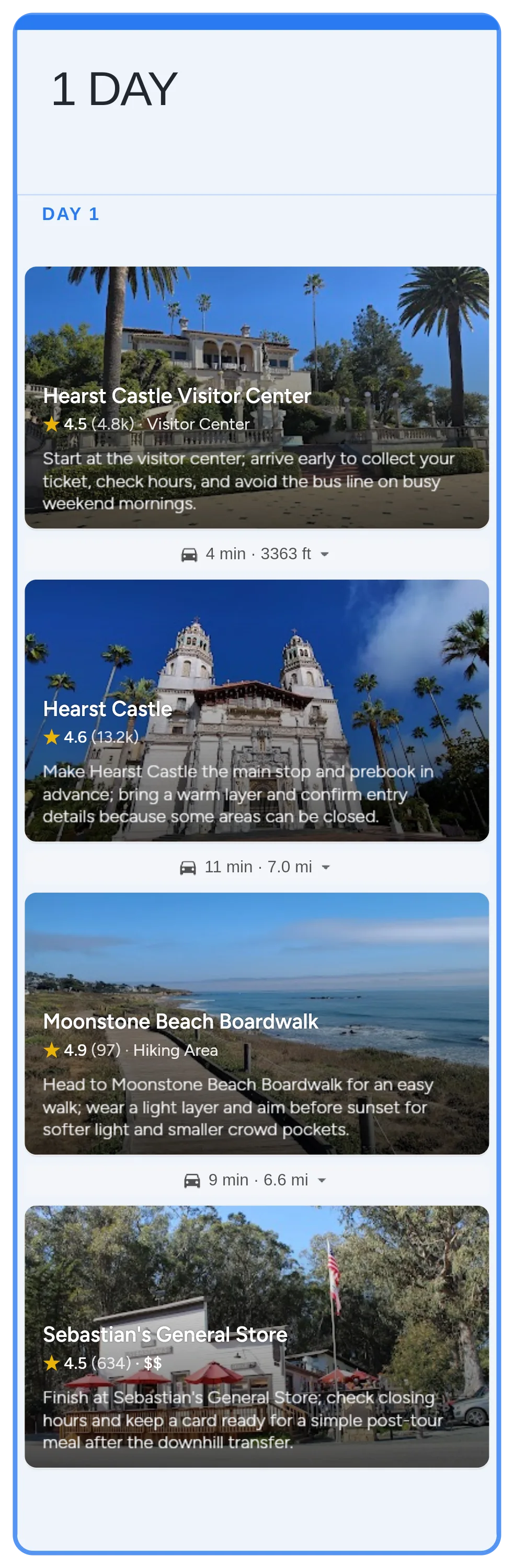
Task: Open the Hearst Castle card
Action: click(256, 710)
